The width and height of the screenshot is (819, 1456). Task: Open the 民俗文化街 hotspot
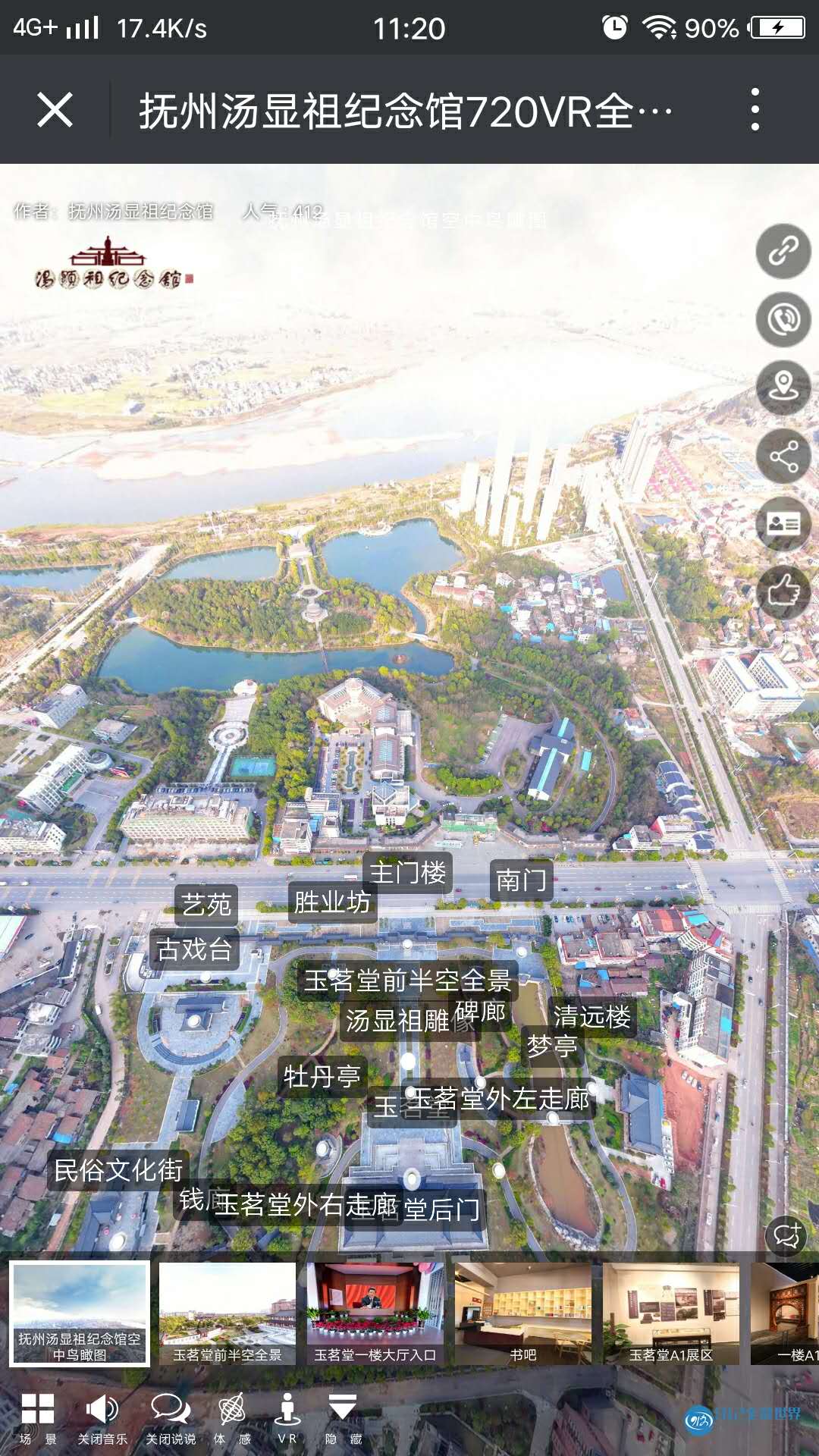(118, 1170)
